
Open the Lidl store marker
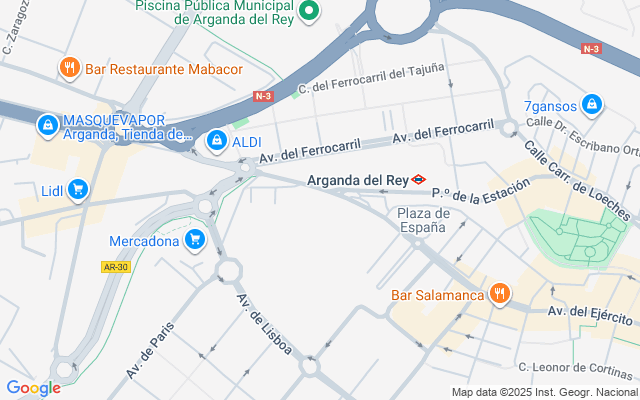pyautogui.click(x=78, y=190)
